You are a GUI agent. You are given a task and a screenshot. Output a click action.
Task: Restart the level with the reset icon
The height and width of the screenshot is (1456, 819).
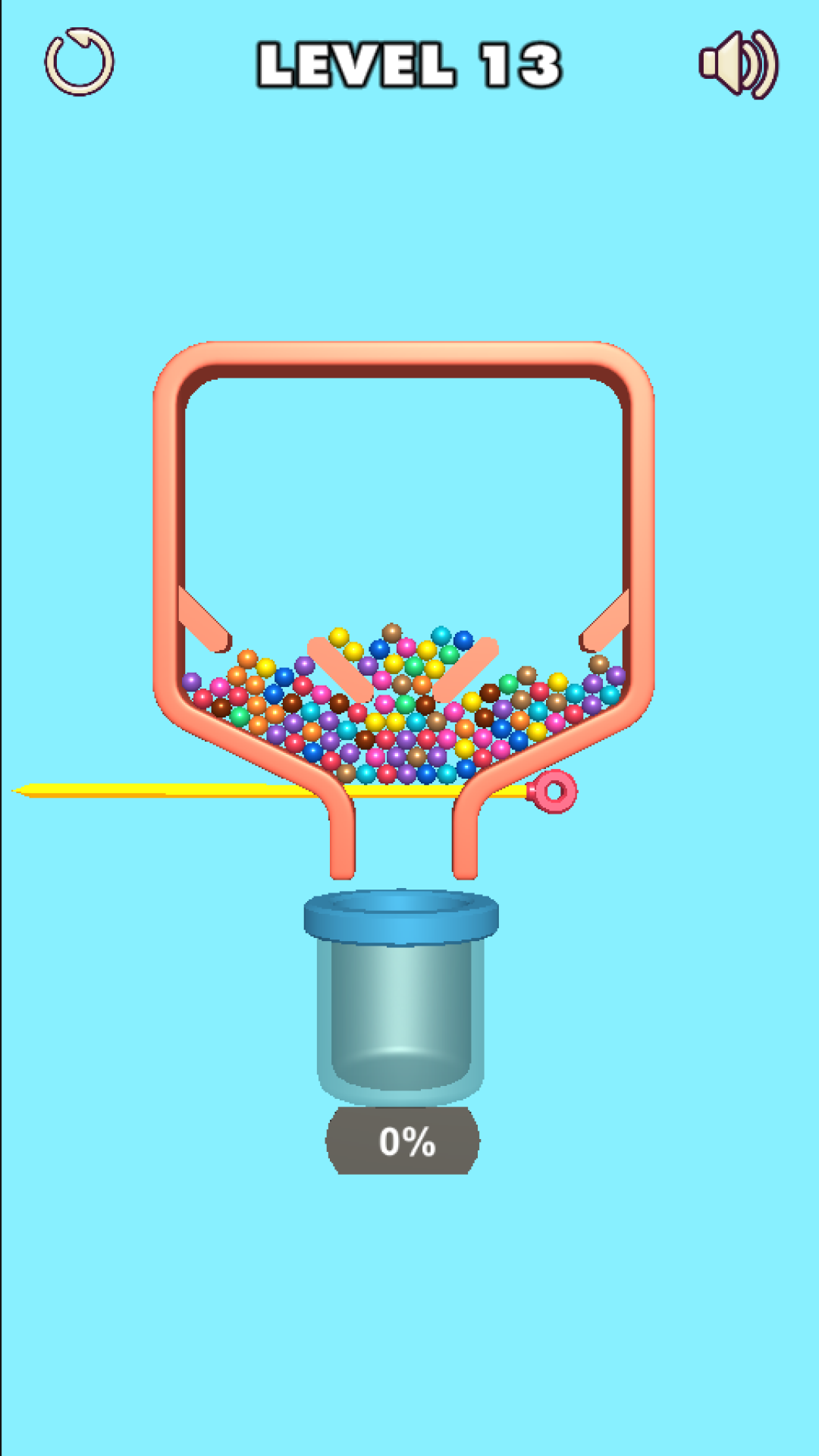79,62
